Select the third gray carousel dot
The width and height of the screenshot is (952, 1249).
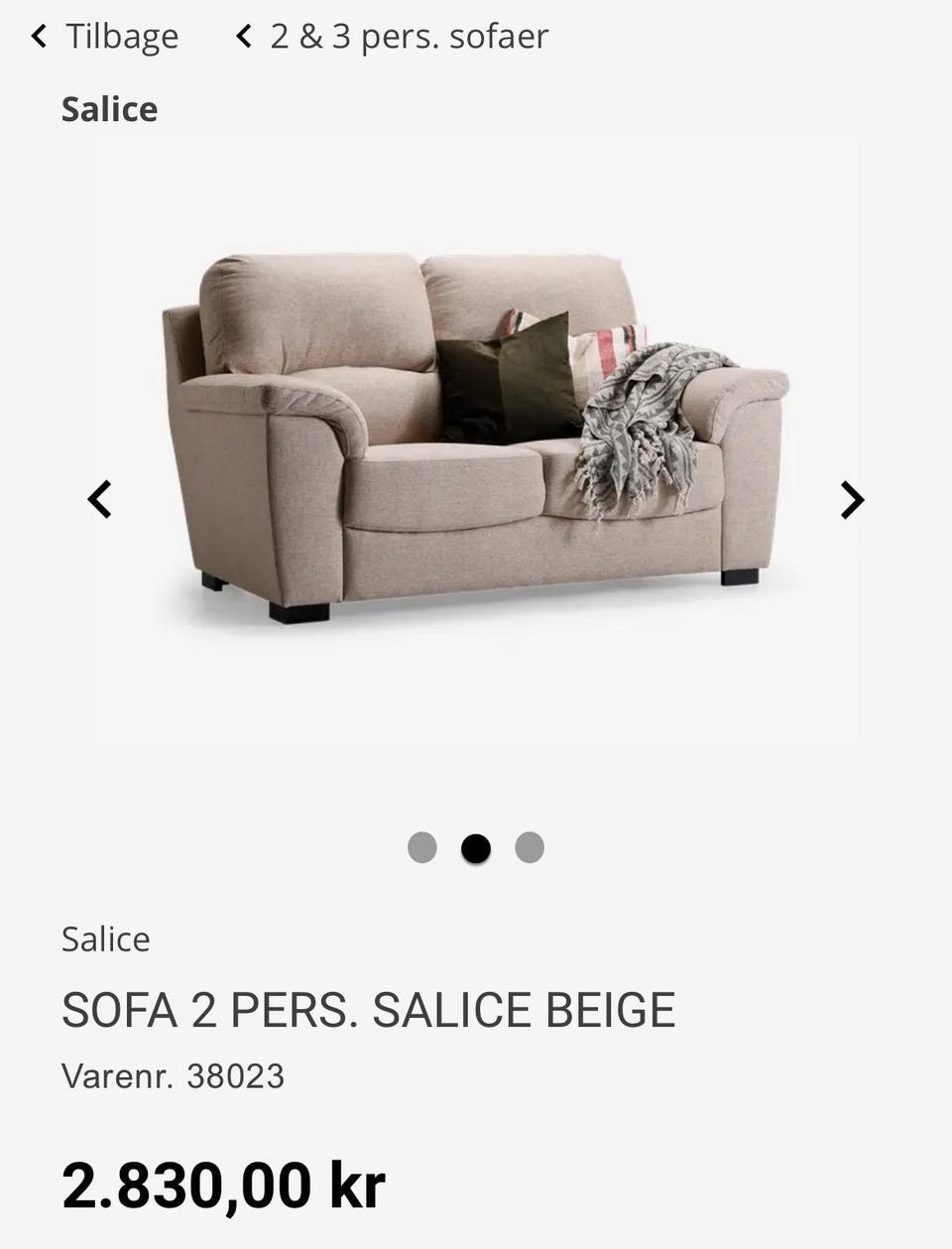pos(529,848)
